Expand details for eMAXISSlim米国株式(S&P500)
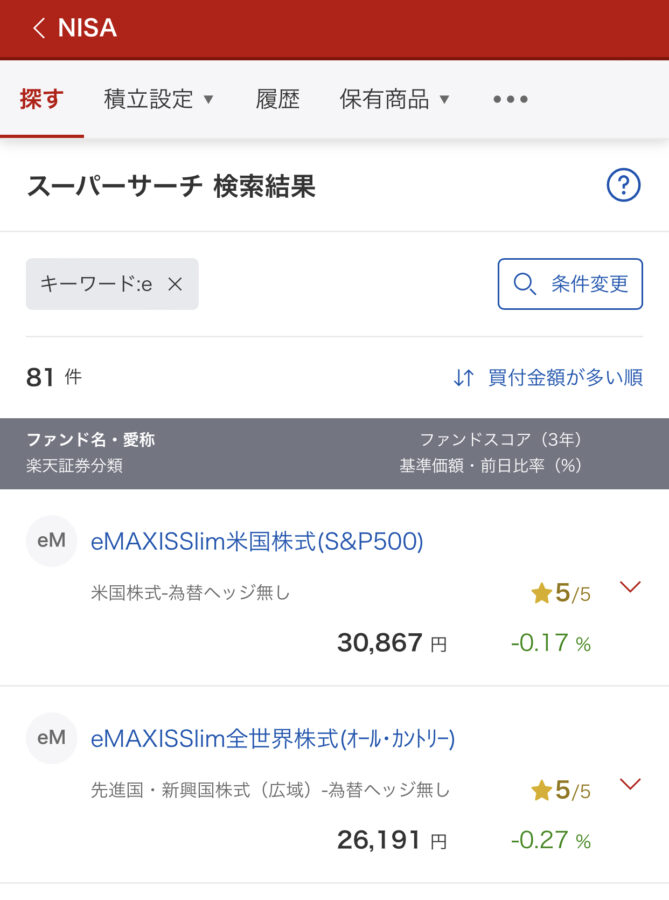Viewport: 669px width, 900px height. click(x=630, y=588)
